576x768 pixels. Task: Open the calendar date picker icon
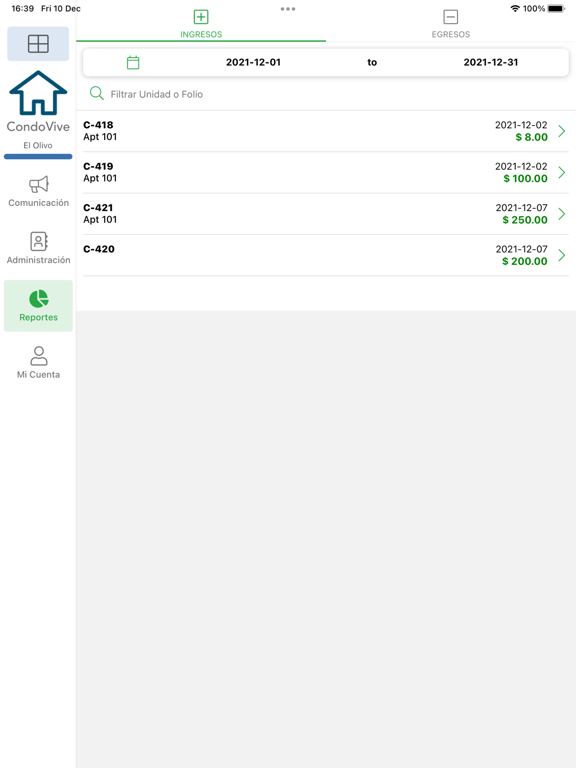click(133, 63)
